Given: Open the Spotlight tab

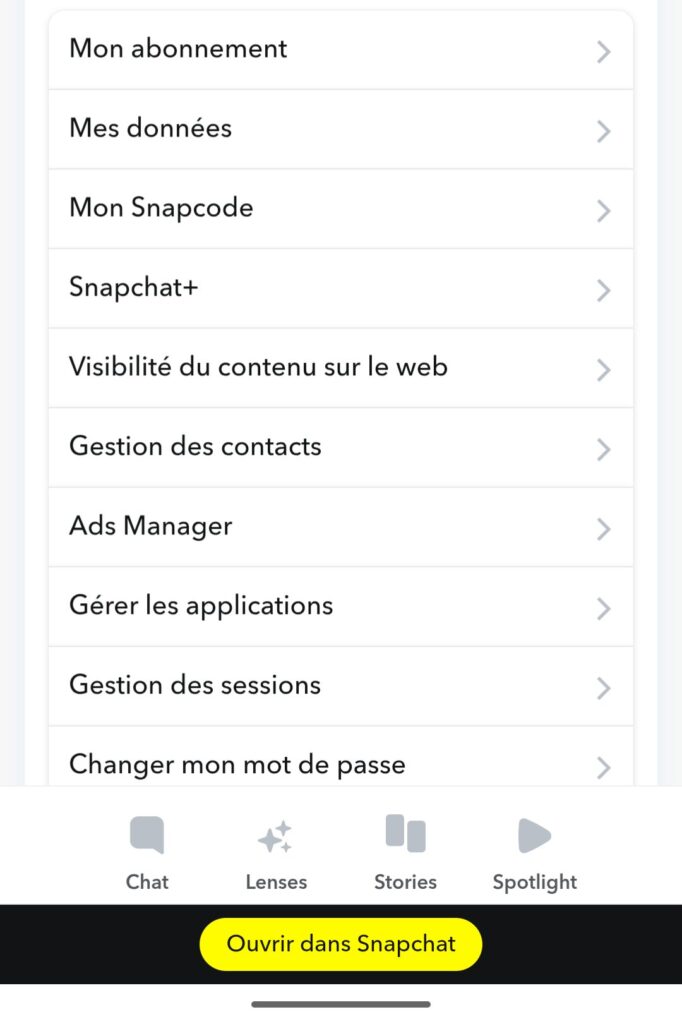Looking at the screenshot, I should pyautogui.click(x=535, y=853).
